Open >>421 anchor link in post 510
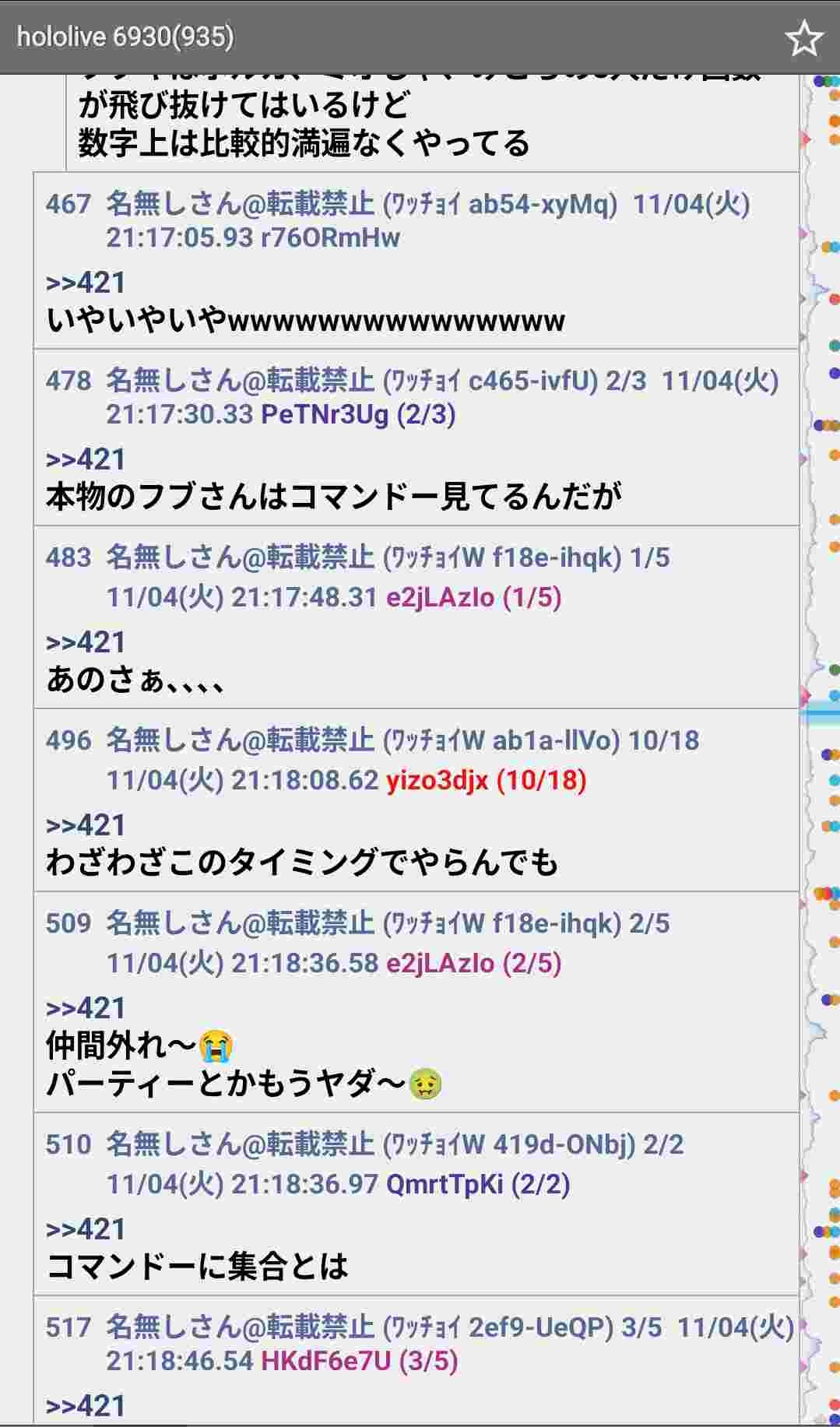The image size is (840, 1427). (86, 1229)
